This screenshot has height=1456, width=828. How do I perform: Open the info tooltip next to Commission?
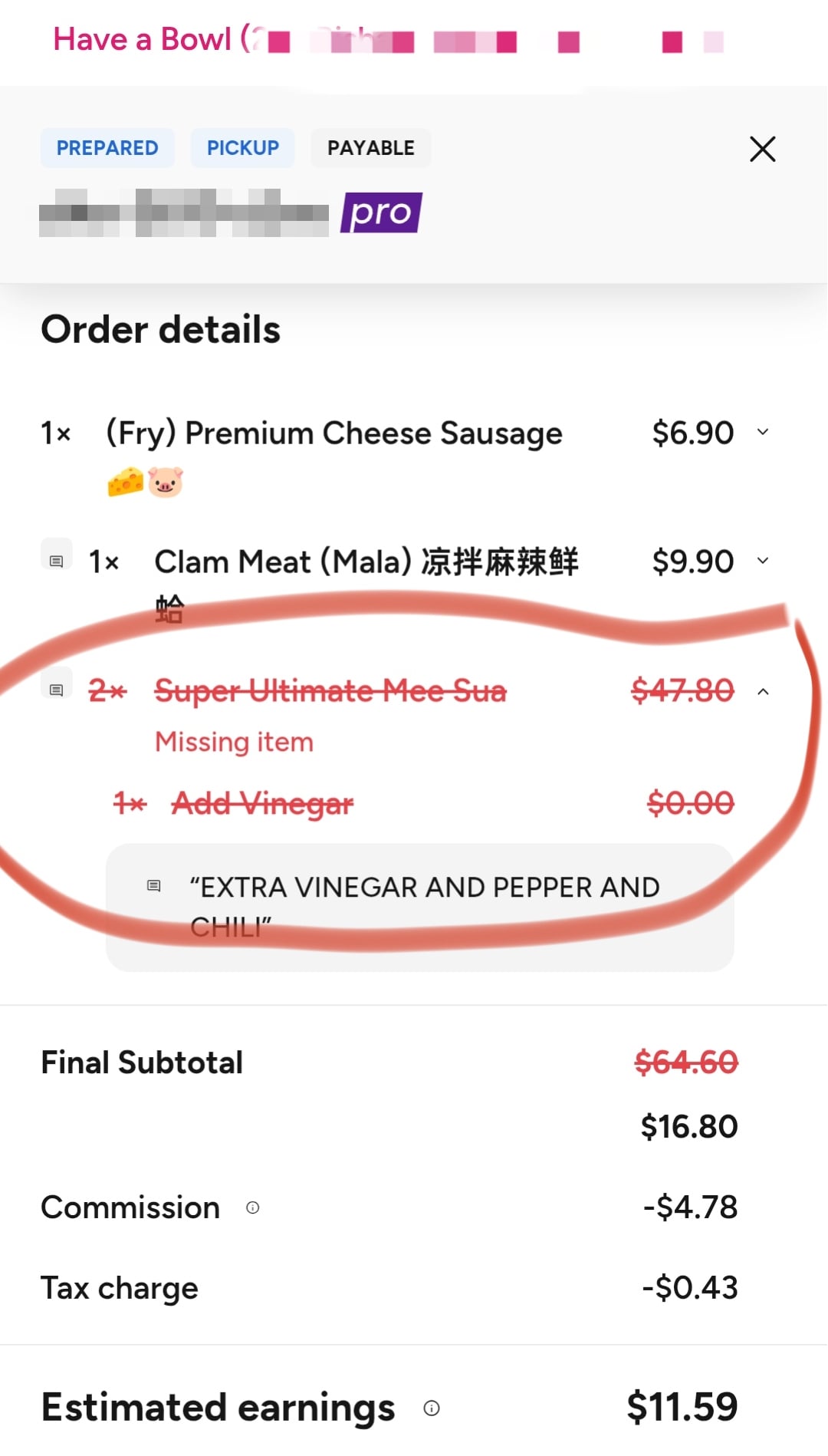(x=254, y=1207)
